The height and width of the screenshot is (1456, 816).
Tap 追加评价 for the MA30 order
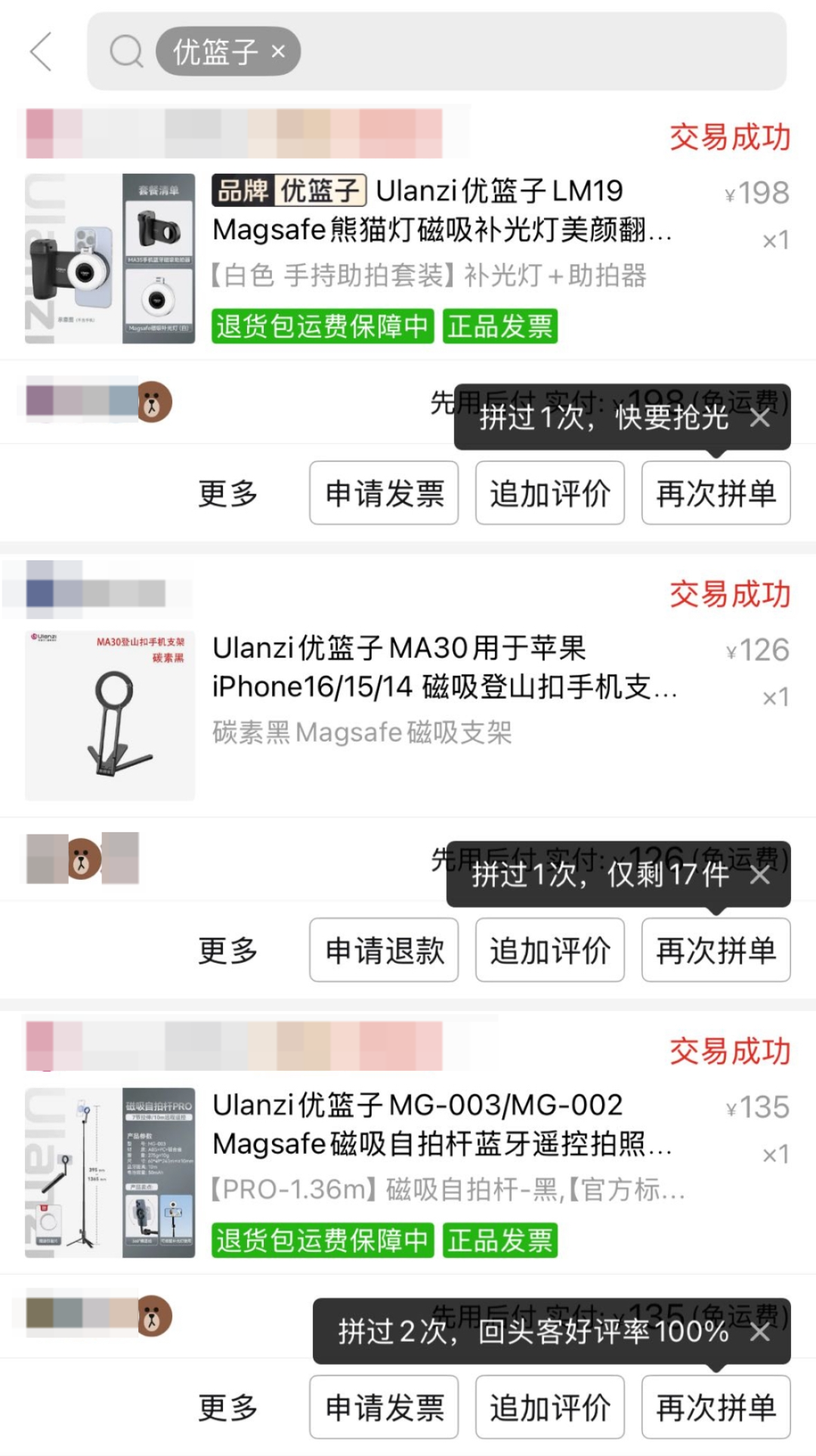pos(549,950)
